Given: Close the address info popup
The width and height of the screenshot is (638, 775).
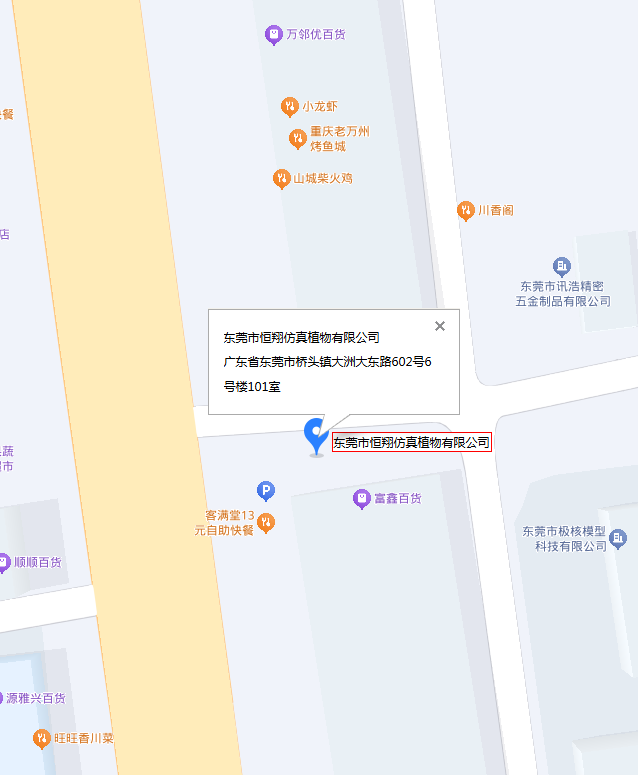Looking at the screenshot, I should [440, 326].
